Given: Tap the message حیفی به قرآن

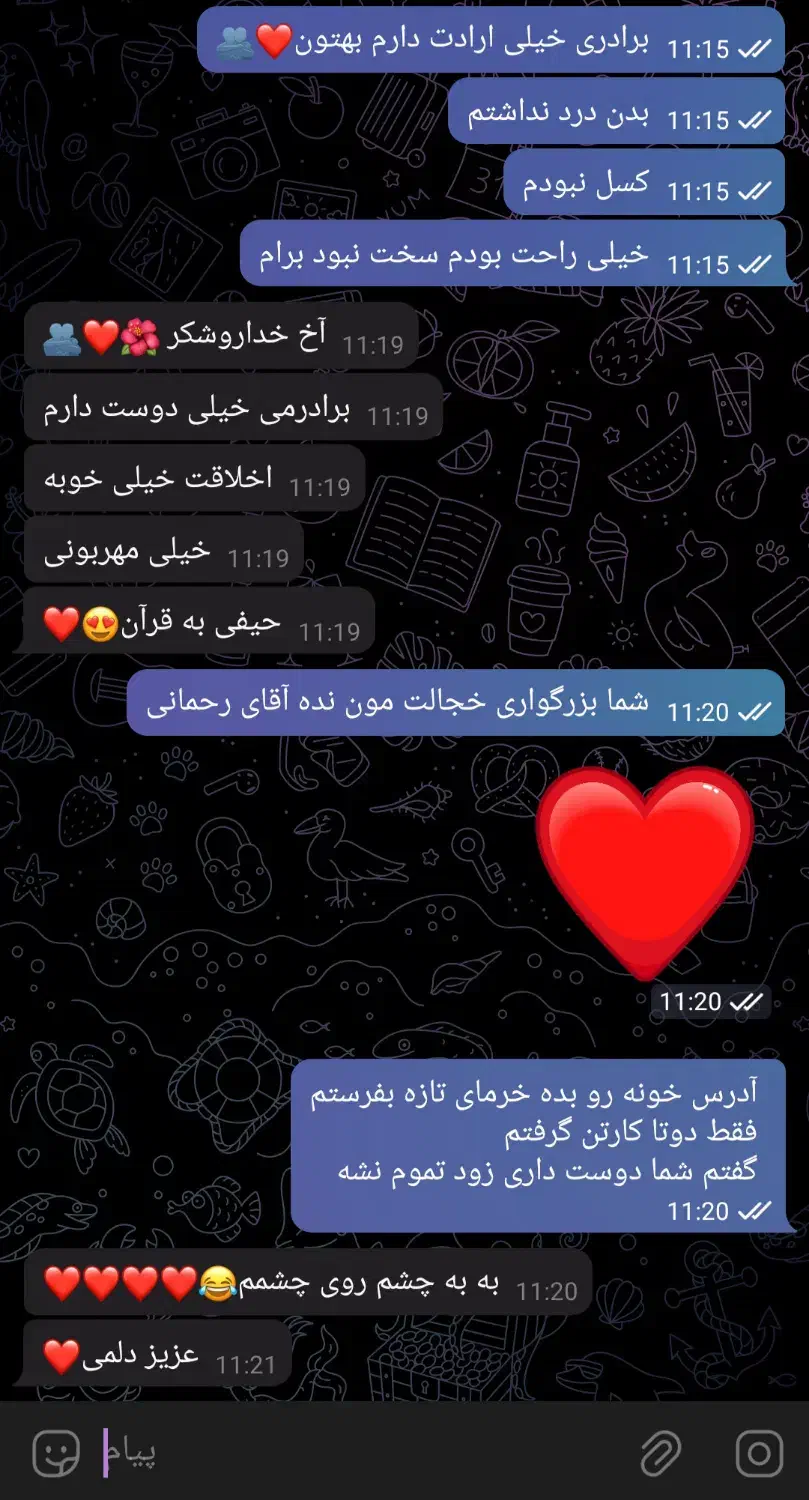Looking at the screenshot, I should point(195,620).
